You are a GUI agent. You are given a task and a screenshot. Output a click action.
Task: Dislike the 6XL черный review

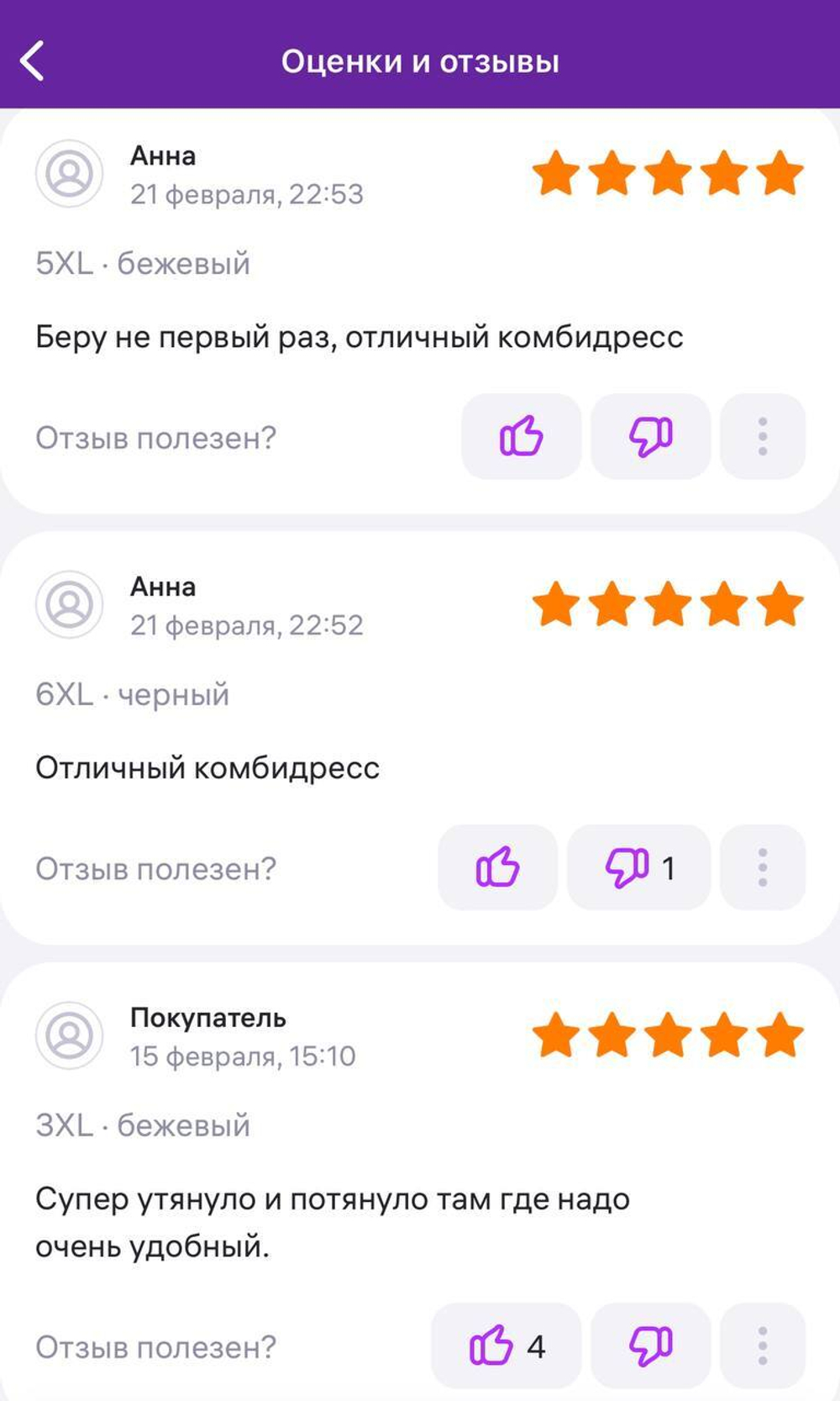tap(625, 867)
